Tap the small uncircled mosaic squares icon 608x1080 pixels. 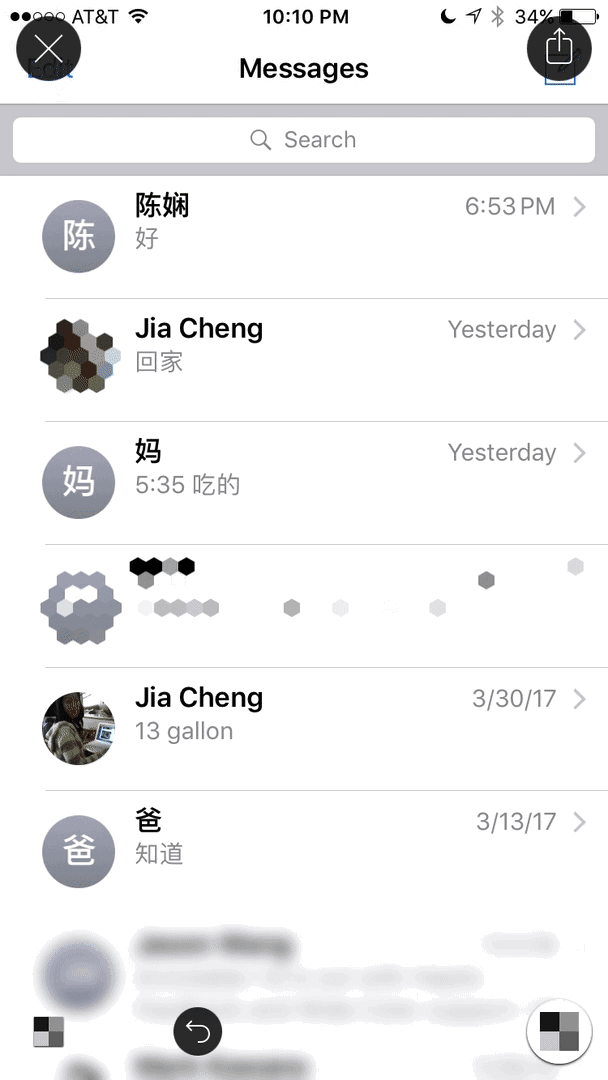click(48, 1032)
